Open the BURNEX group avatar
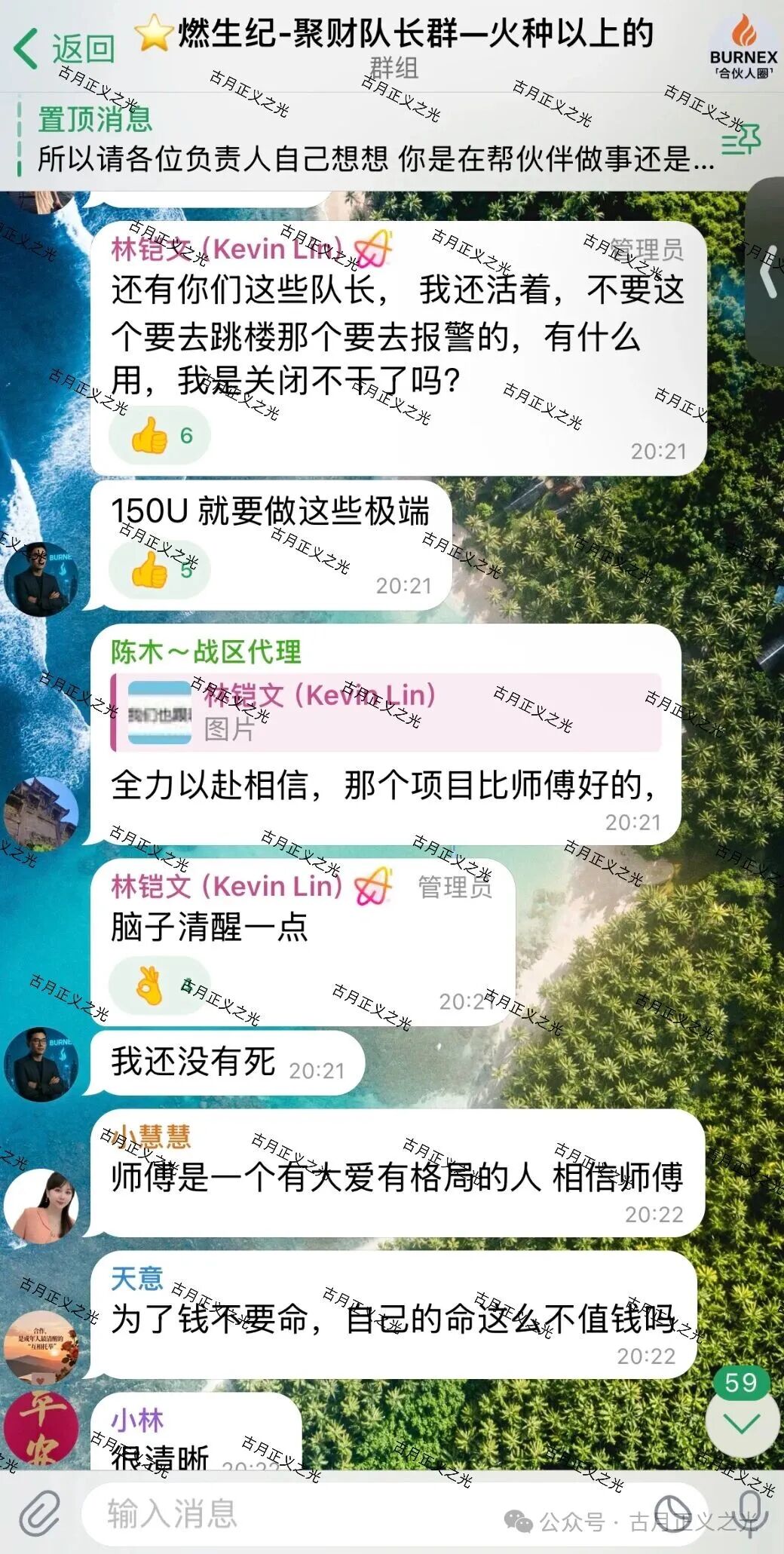This screenshot has width=784, height=1554. coord(743,47)
